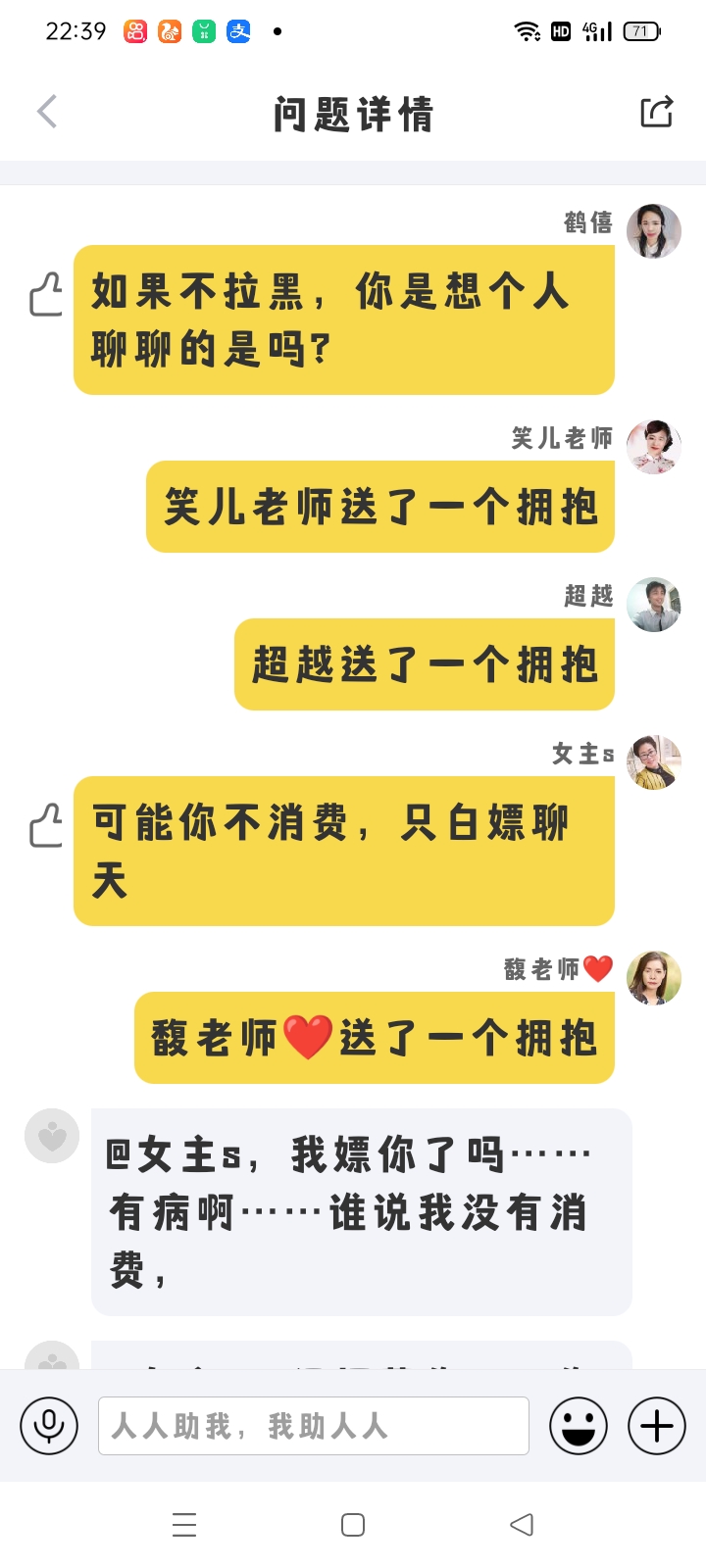706x1568 pixels.
Task: Like 女主s's reply about 白嫖聊天
Action: pyautogui.click(x=45, y=825)
